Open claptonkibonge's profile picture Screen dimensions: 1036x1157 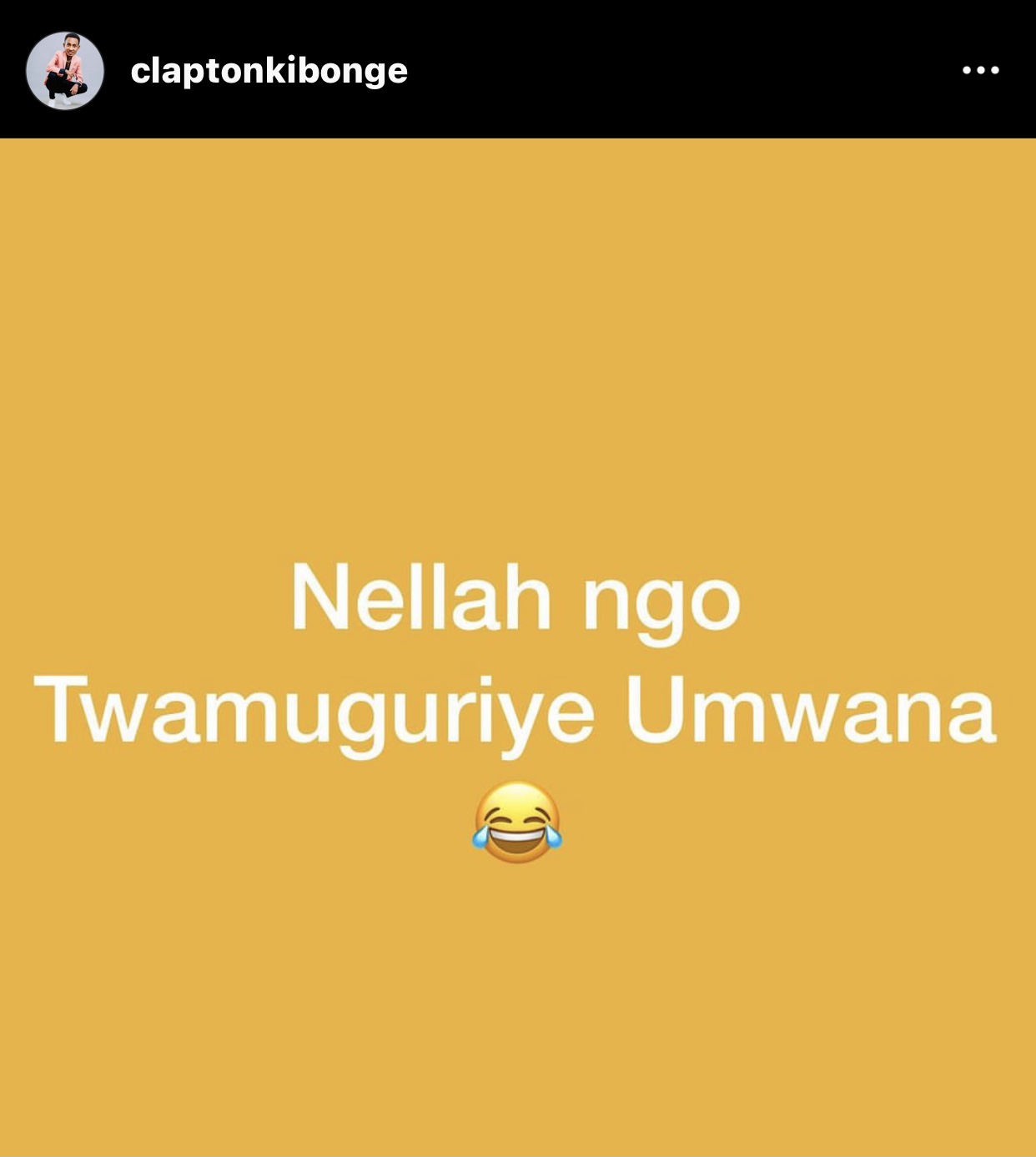[x=65, y=71]
